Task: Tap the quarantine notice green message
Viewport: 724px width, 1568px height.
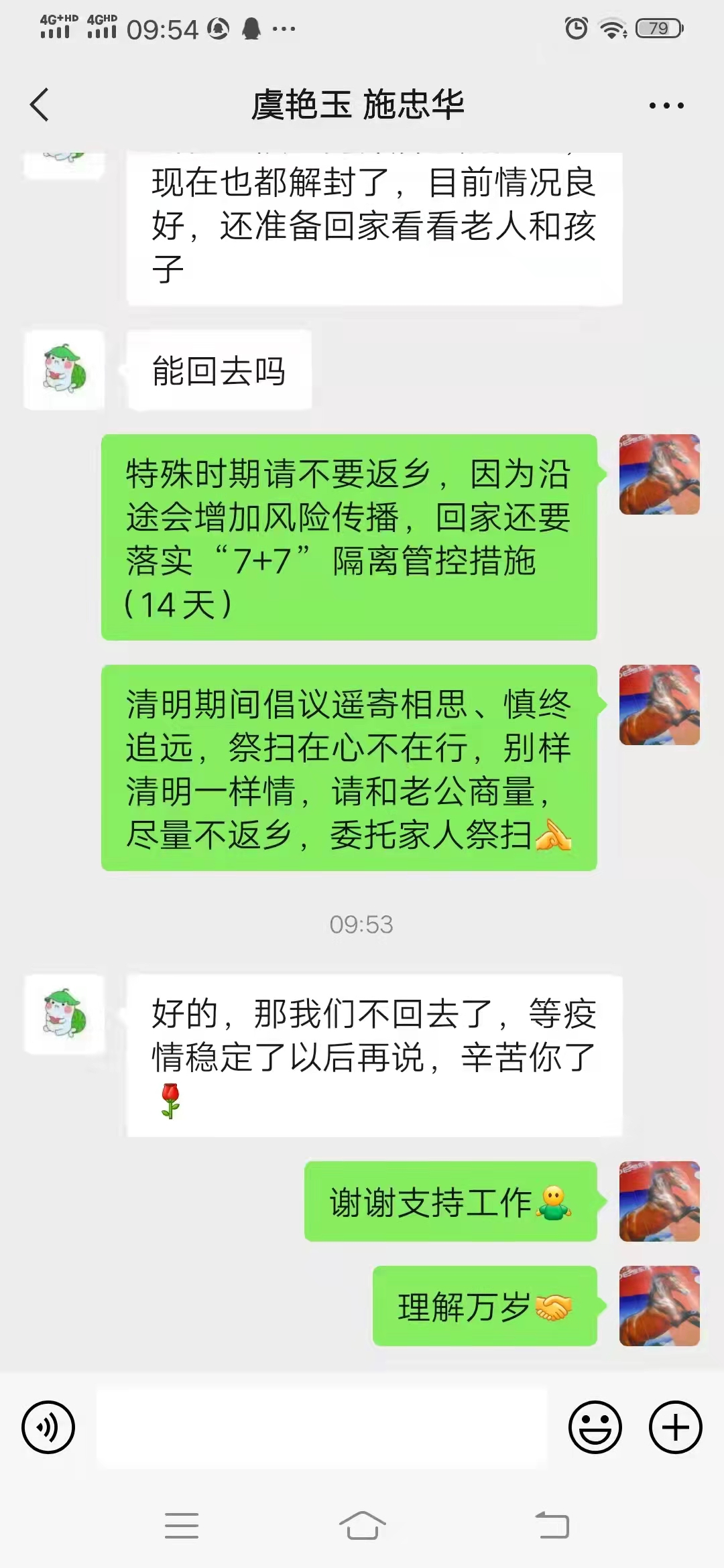Action: (349, 536)
